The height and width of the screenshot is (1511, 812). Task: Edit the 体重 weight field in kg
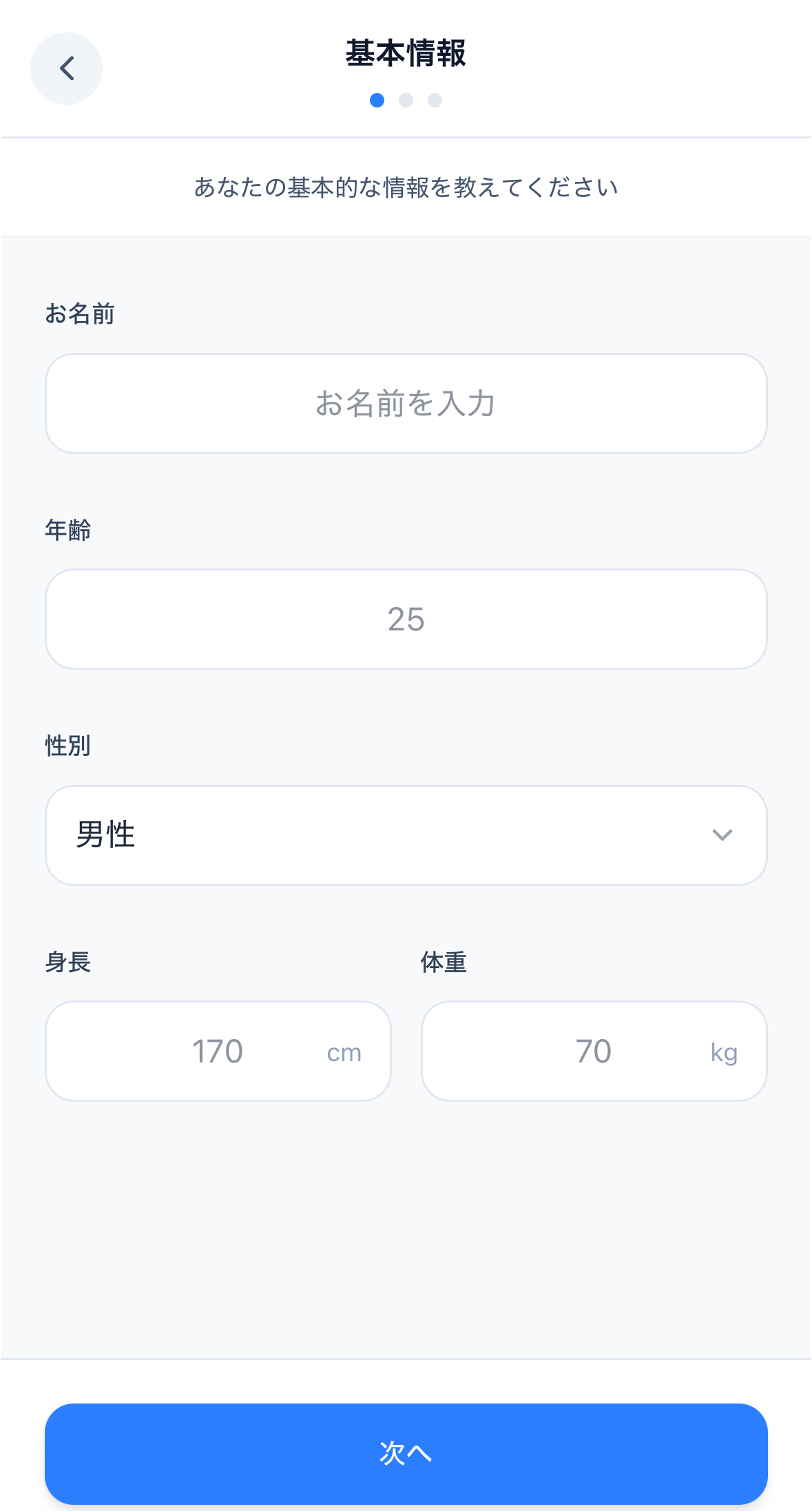coord(594,1051)
